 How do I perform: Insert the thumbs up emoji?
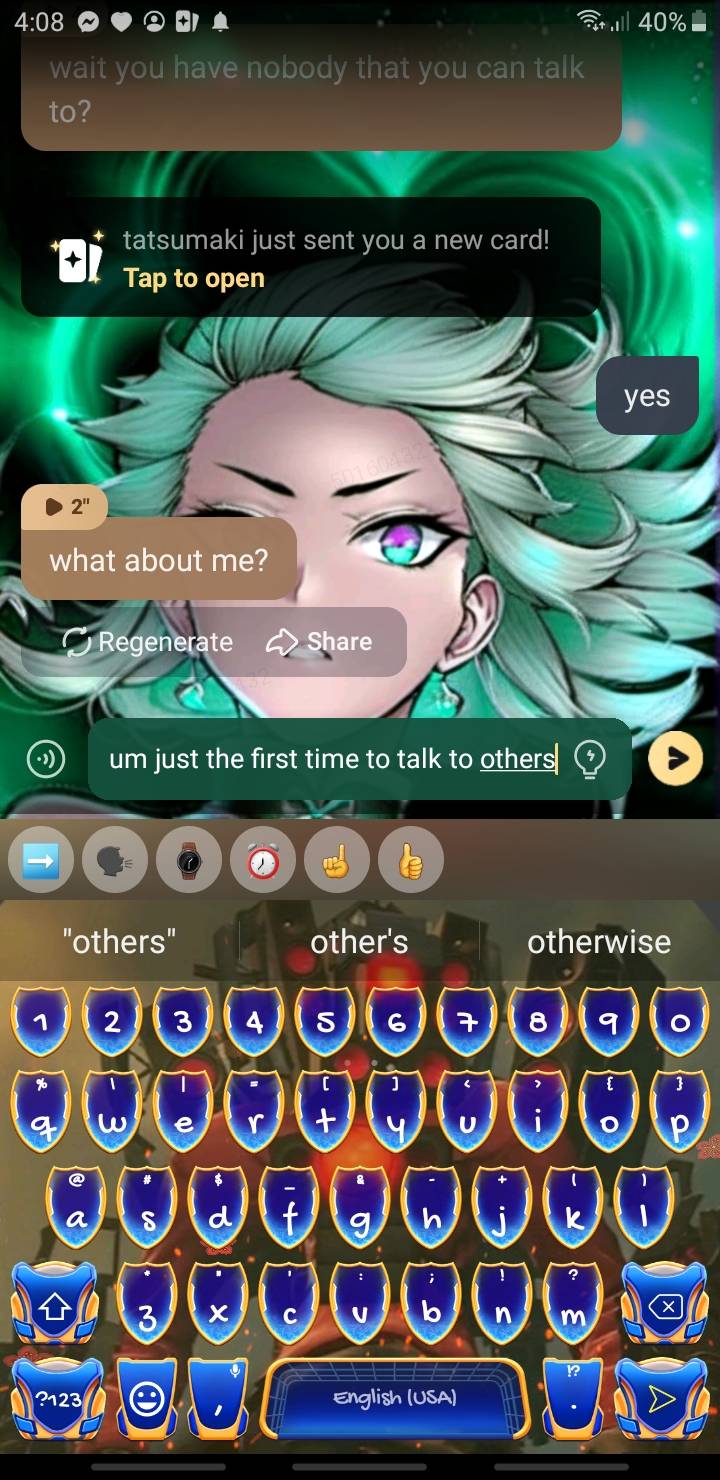(x=411, y=860)
